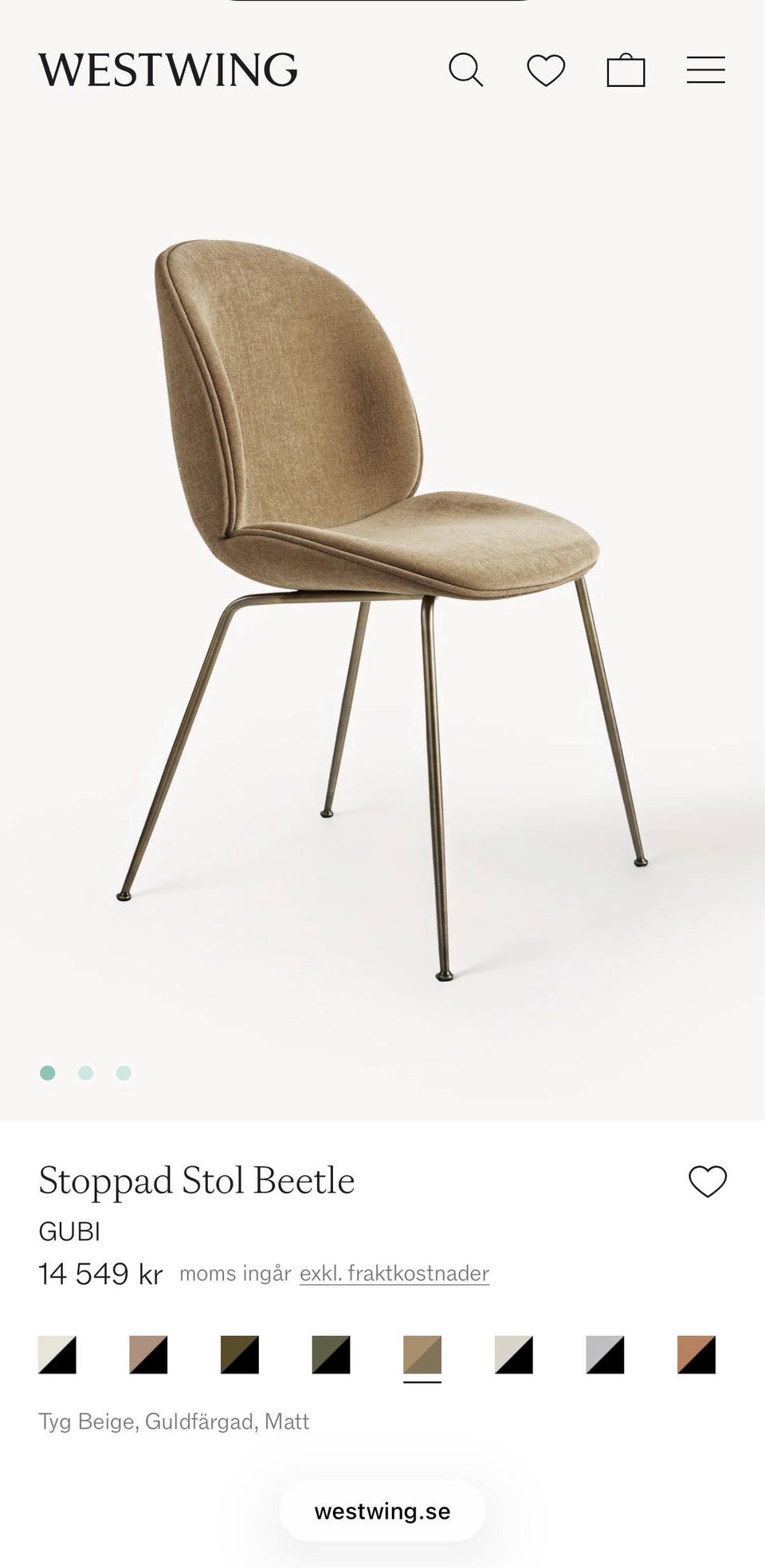Open the hamburger menu
The height and width of the screenshot is (1568, 765).
tap(706, 70)
